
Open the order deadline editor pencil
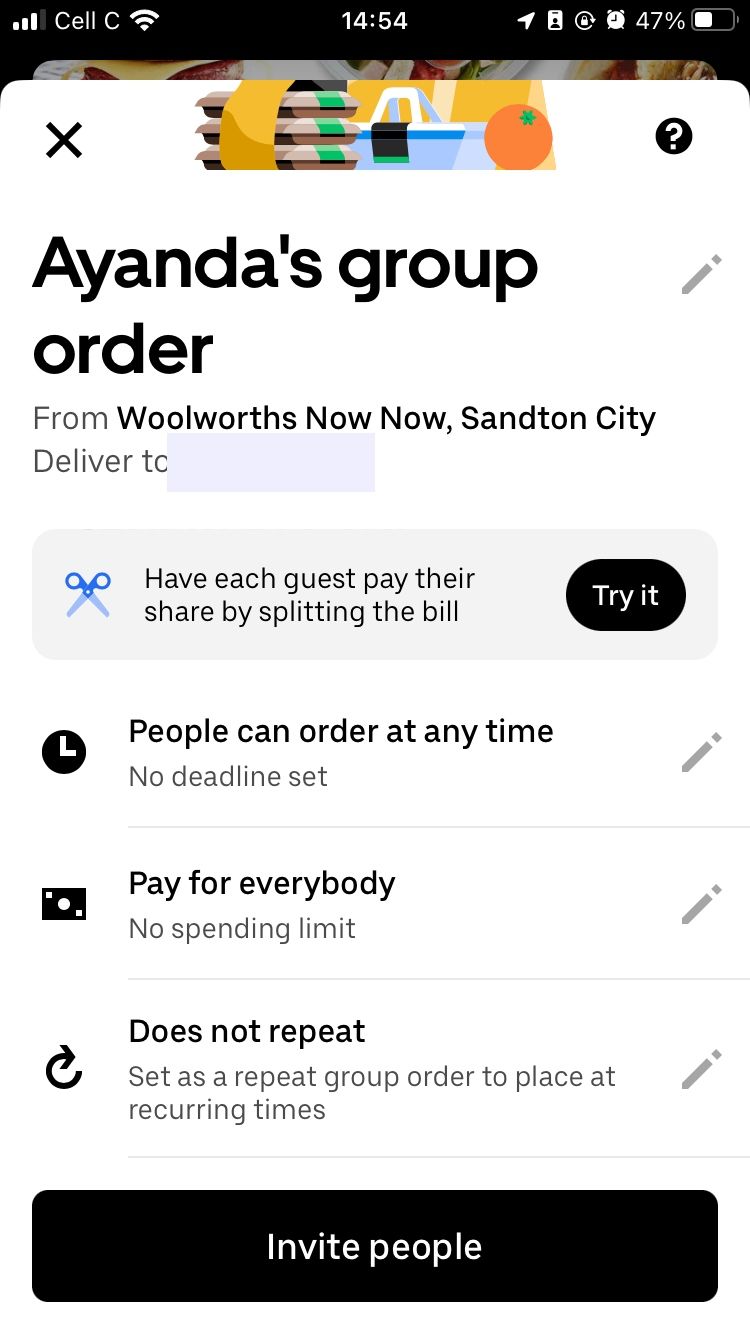point(701,752)
